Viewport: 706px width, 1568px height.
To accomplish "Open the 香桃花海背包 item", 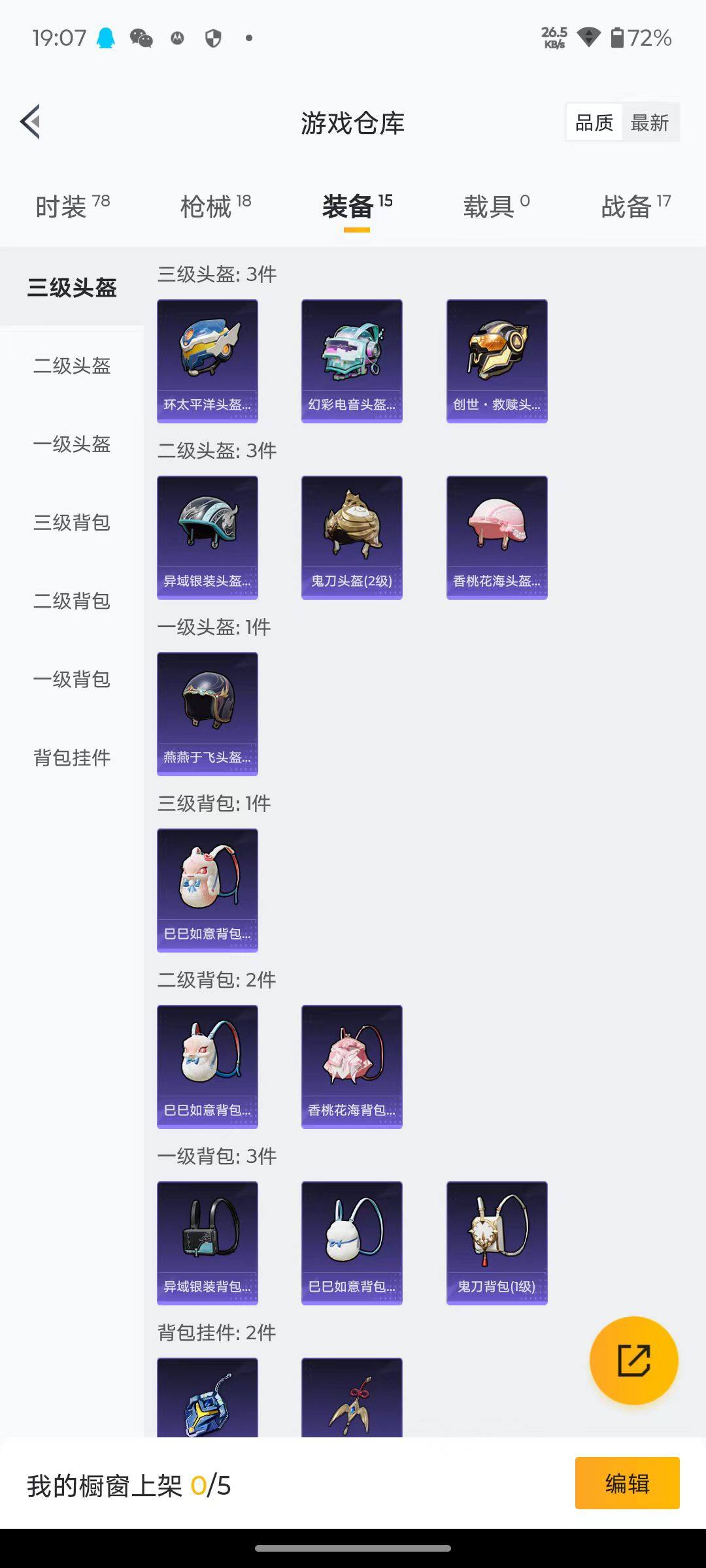I will point(352,1066).
